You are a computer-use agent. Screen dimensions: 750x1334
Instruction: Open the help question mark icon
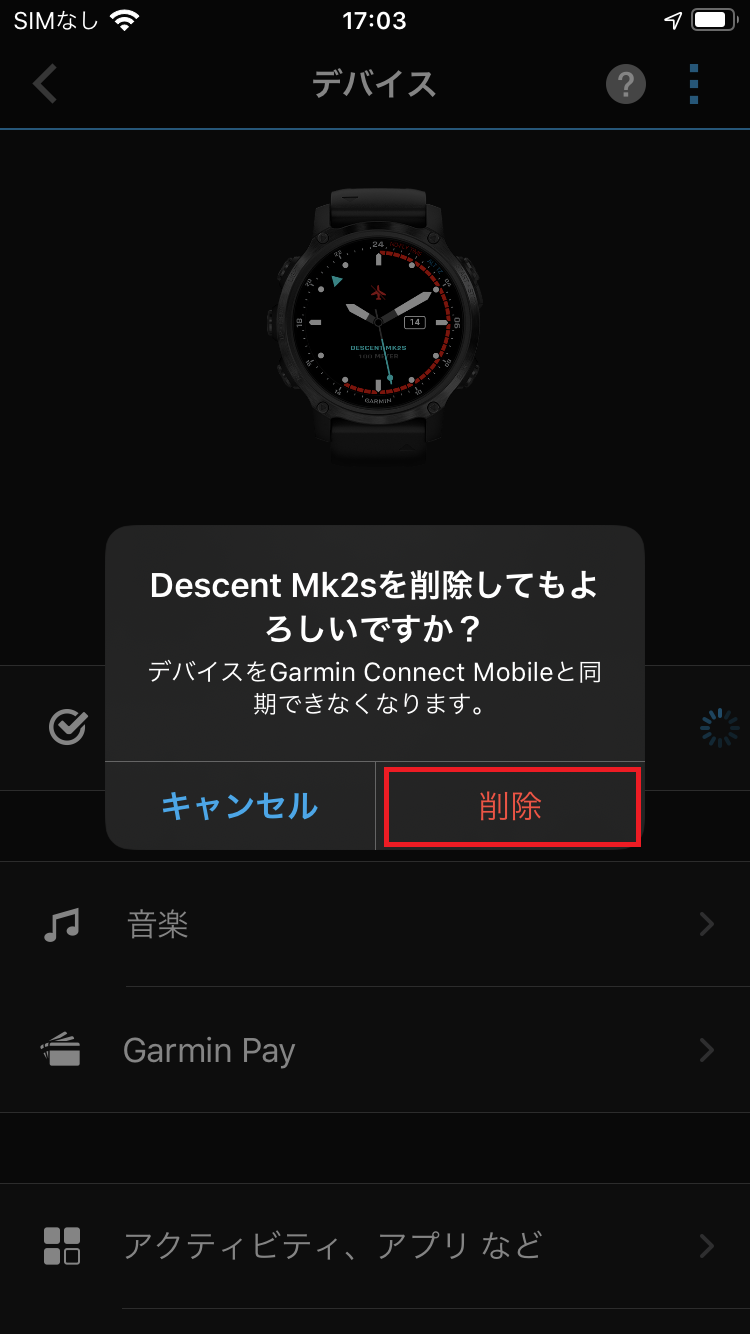(626, 85)
